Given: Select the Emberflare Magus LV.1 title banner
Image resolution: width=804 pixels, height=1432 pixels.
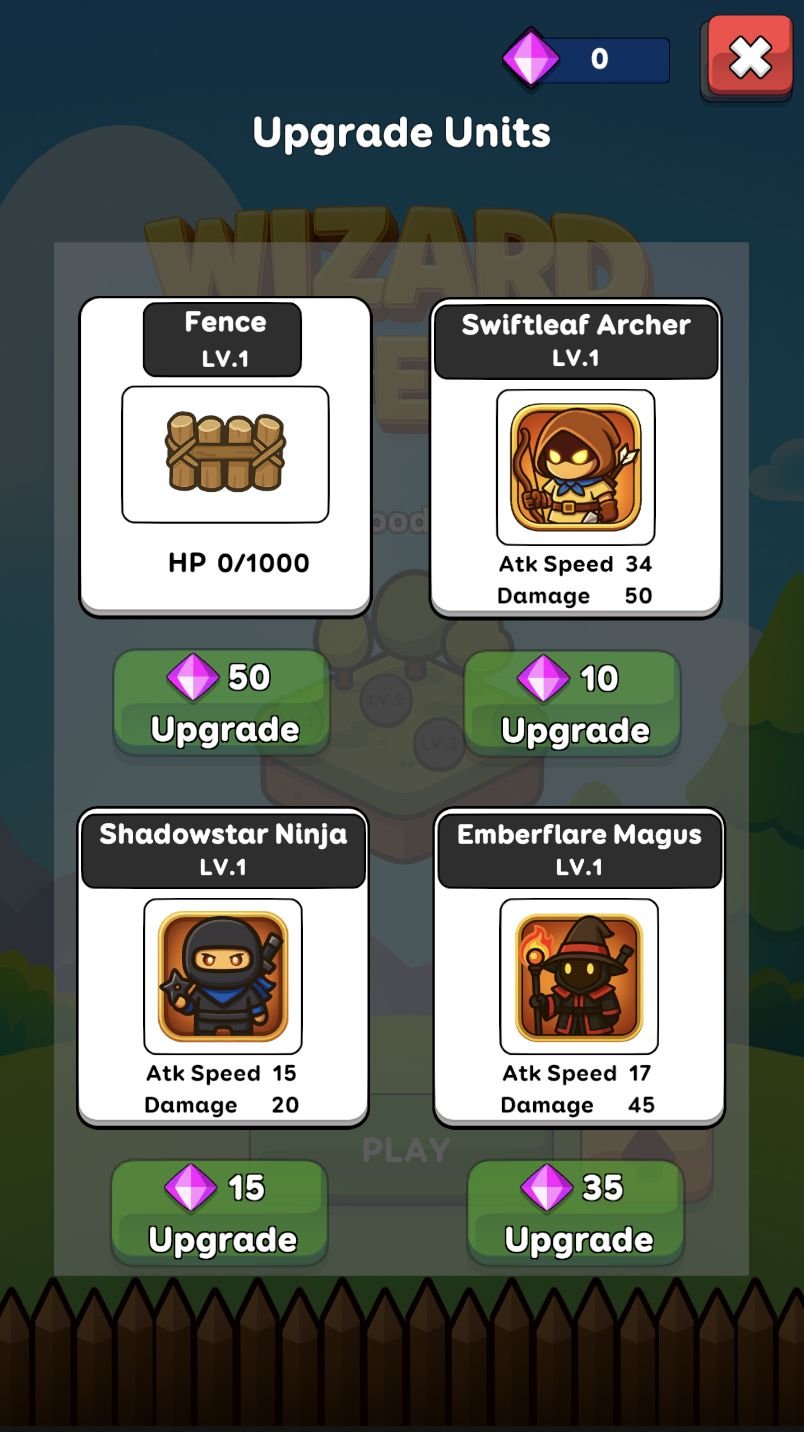Looking at the screenshot, I should [579, 849].
